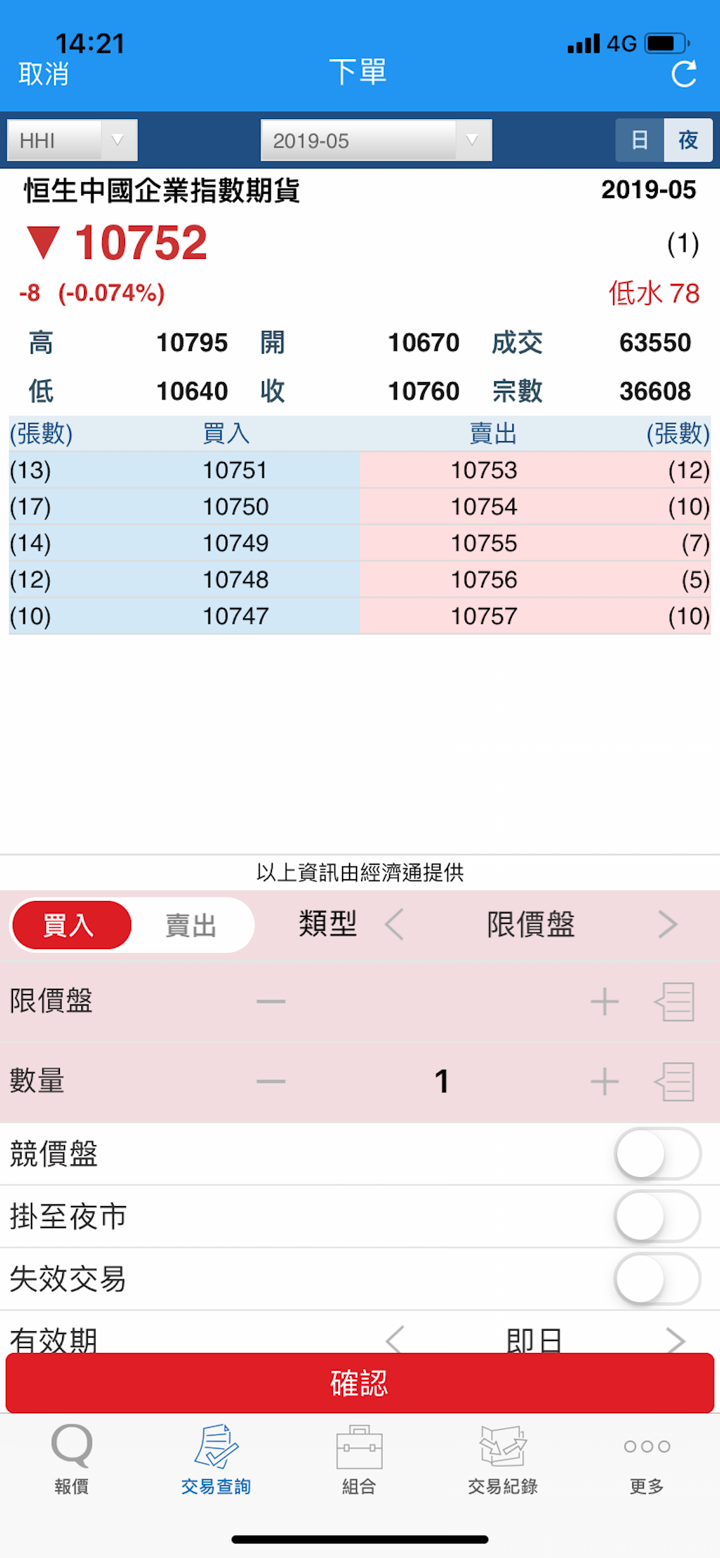
Task: Enable 掛至夜市 switch
Action: [x=657, y=1216]
